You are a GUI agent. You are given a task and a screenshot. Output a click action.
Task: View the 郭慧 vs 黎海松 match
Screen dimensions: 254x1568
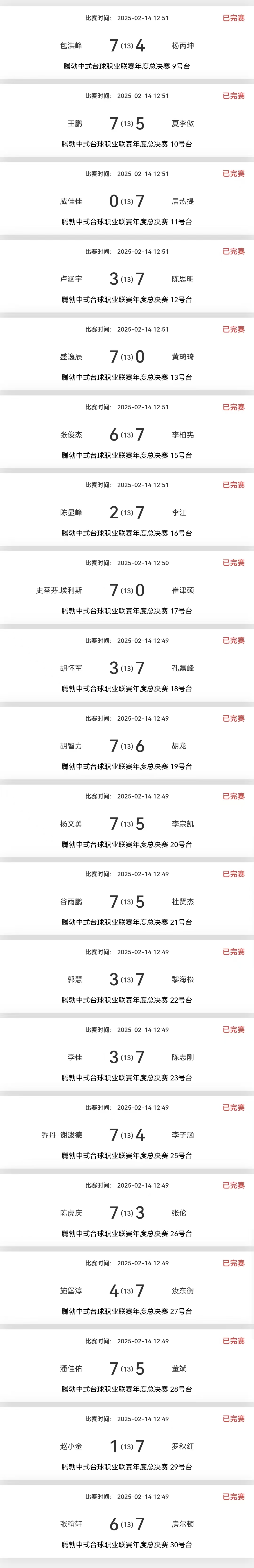click(x=127, y=980)
